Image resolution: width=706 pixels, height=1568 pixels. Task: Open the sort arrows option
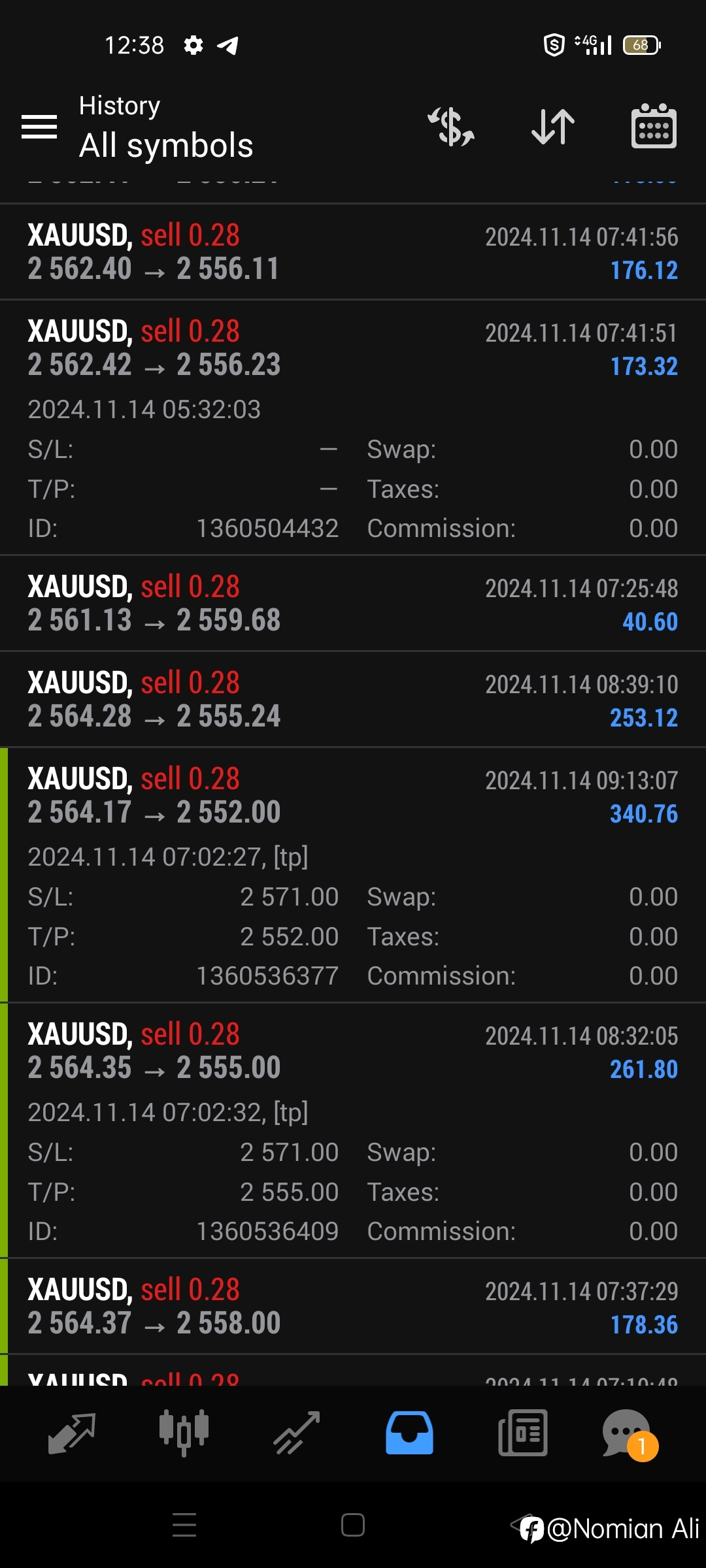coord(553,127)
